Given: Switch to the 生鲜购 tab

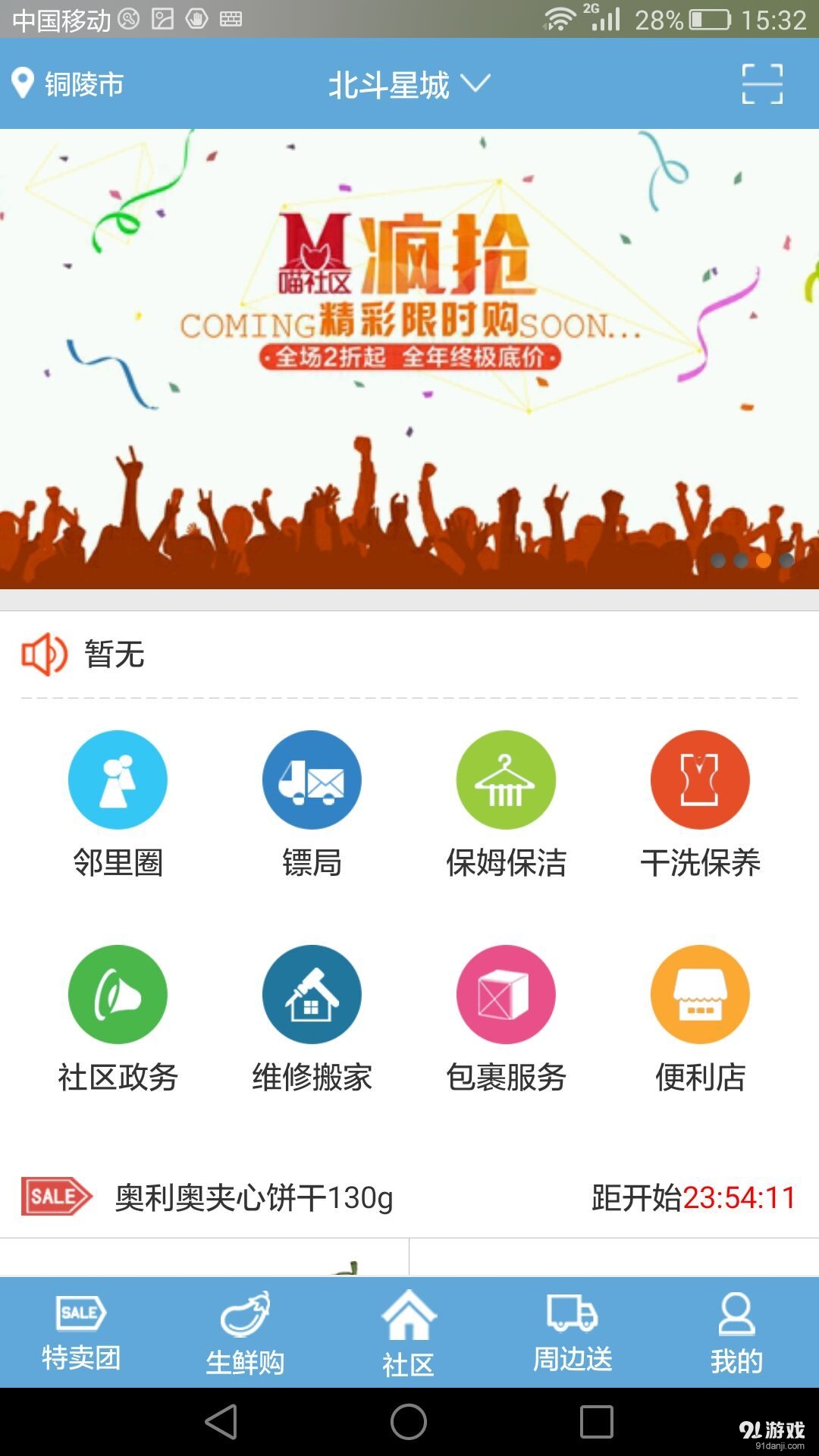Looking at the screenshot, I should pyautogui.click(x=245, y=1333).
